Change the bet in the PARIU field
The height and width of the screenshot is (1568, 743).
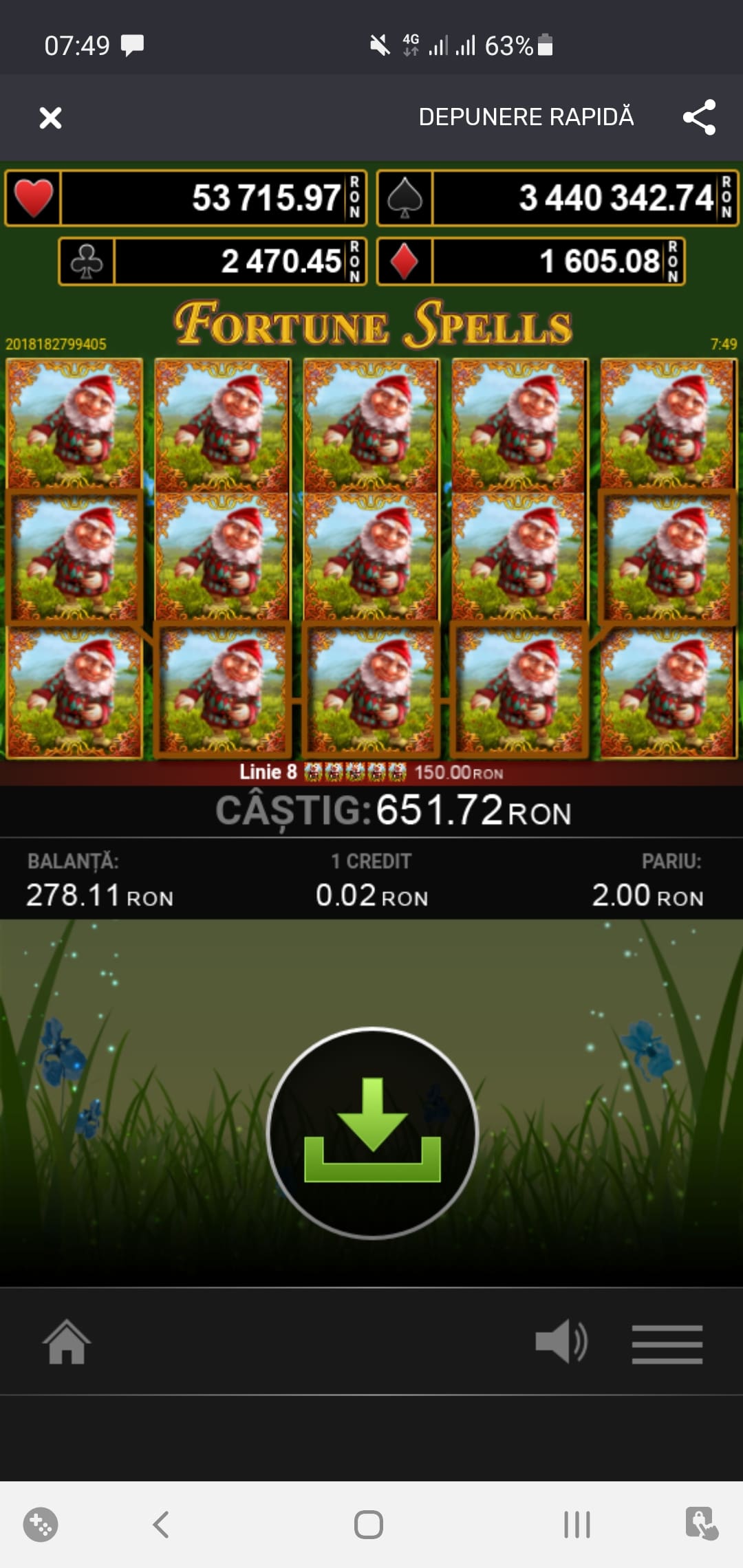(x=647, y=880)
